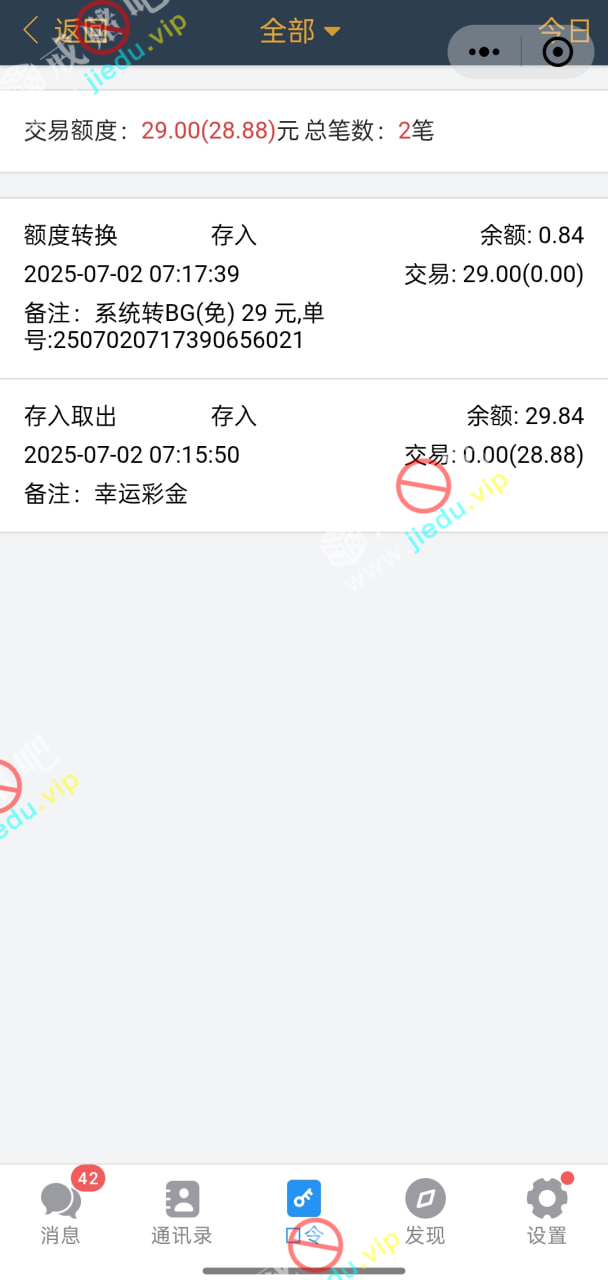
Task: Open the three-dot overflow menu
Action: (x=484, y=52)
